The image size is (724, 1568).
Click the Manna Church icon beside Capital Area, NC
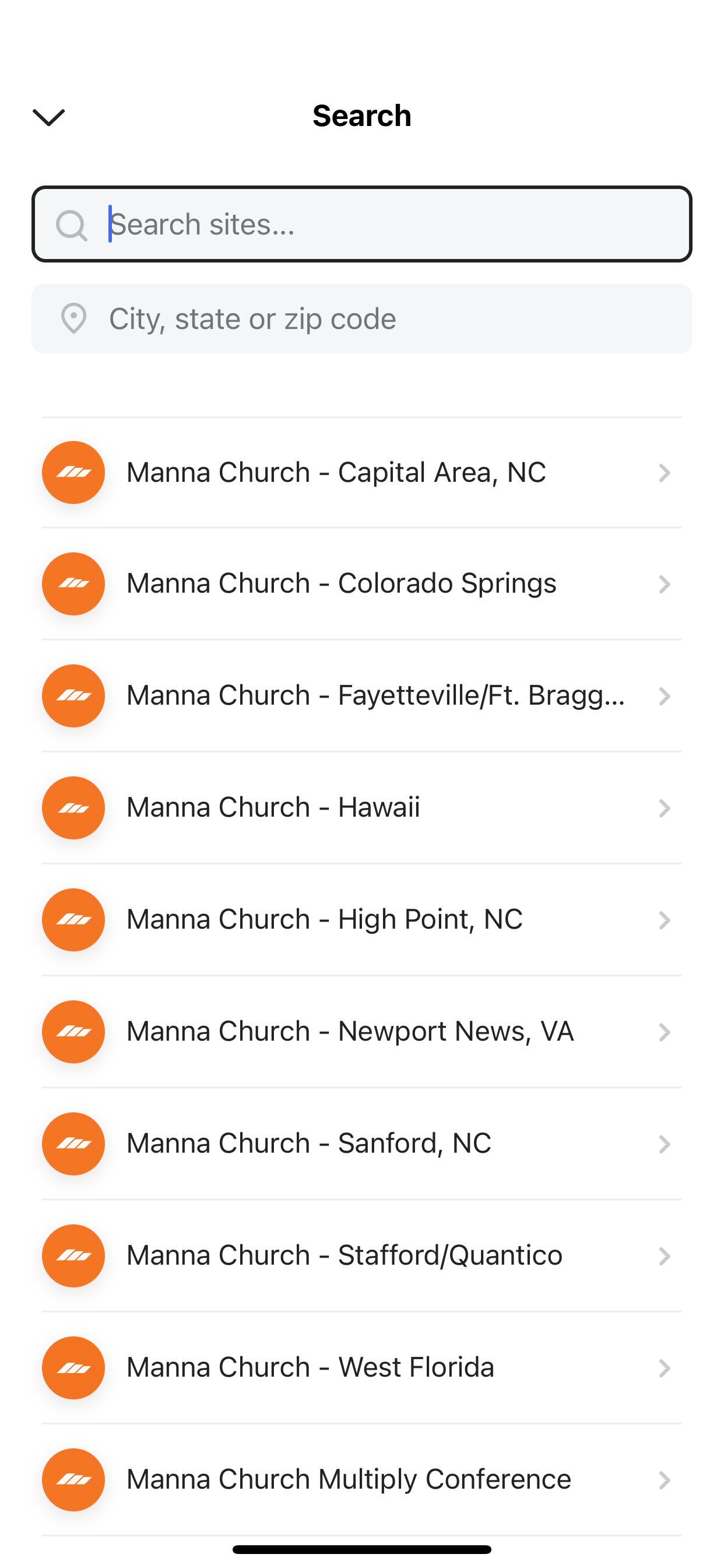point(73,473)
